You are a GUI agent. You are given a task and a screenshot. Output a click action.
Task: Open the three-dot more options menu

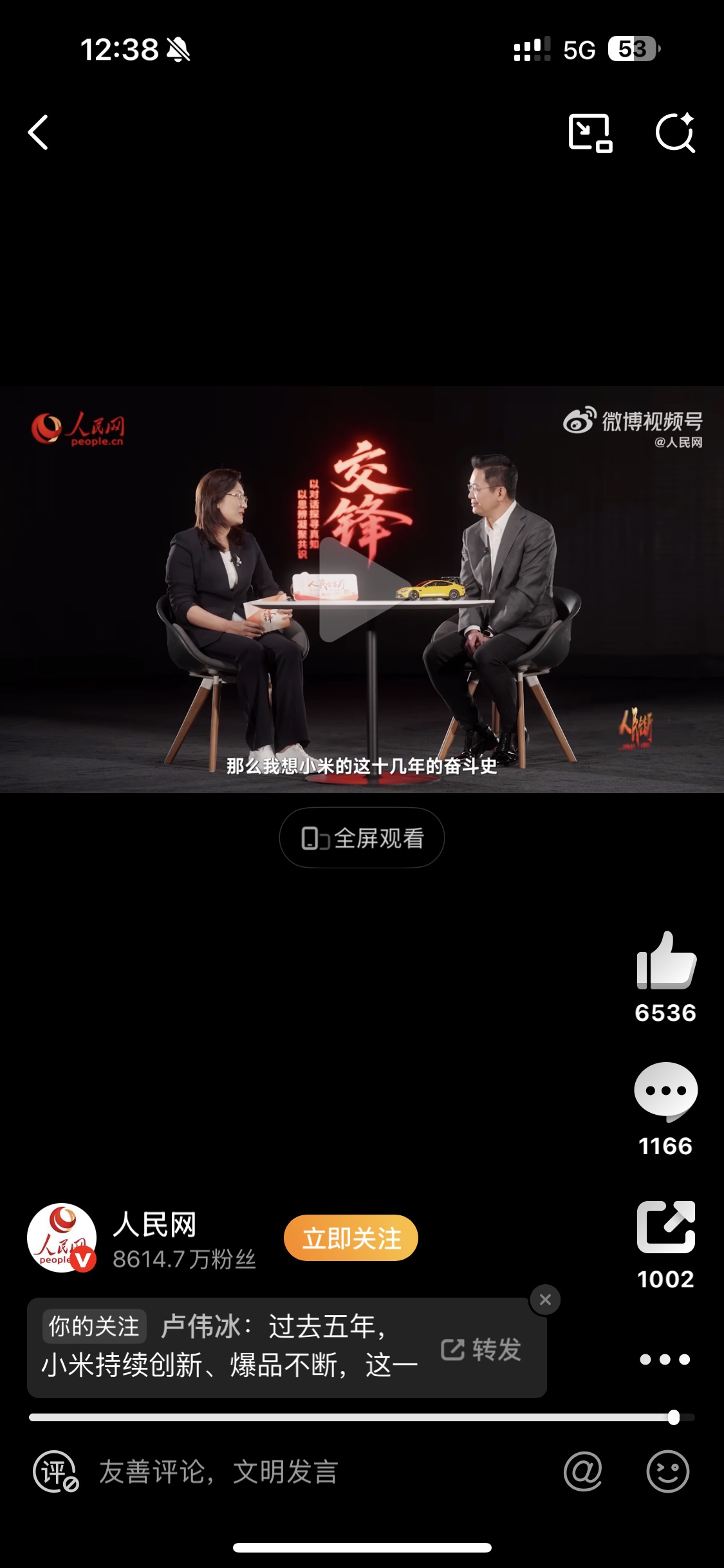(665, 1359)
